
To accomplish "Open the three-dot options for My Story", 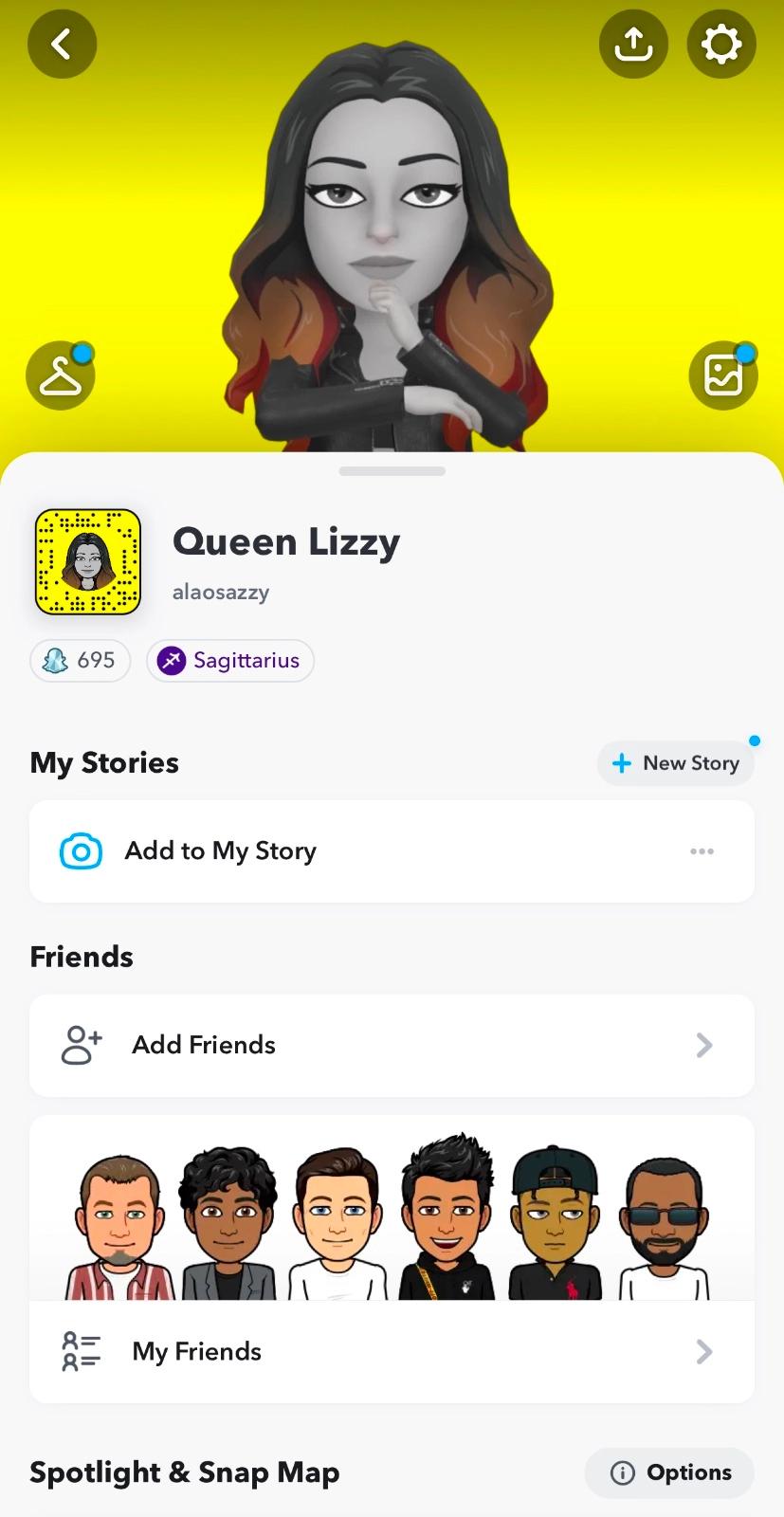I will 702,851.
